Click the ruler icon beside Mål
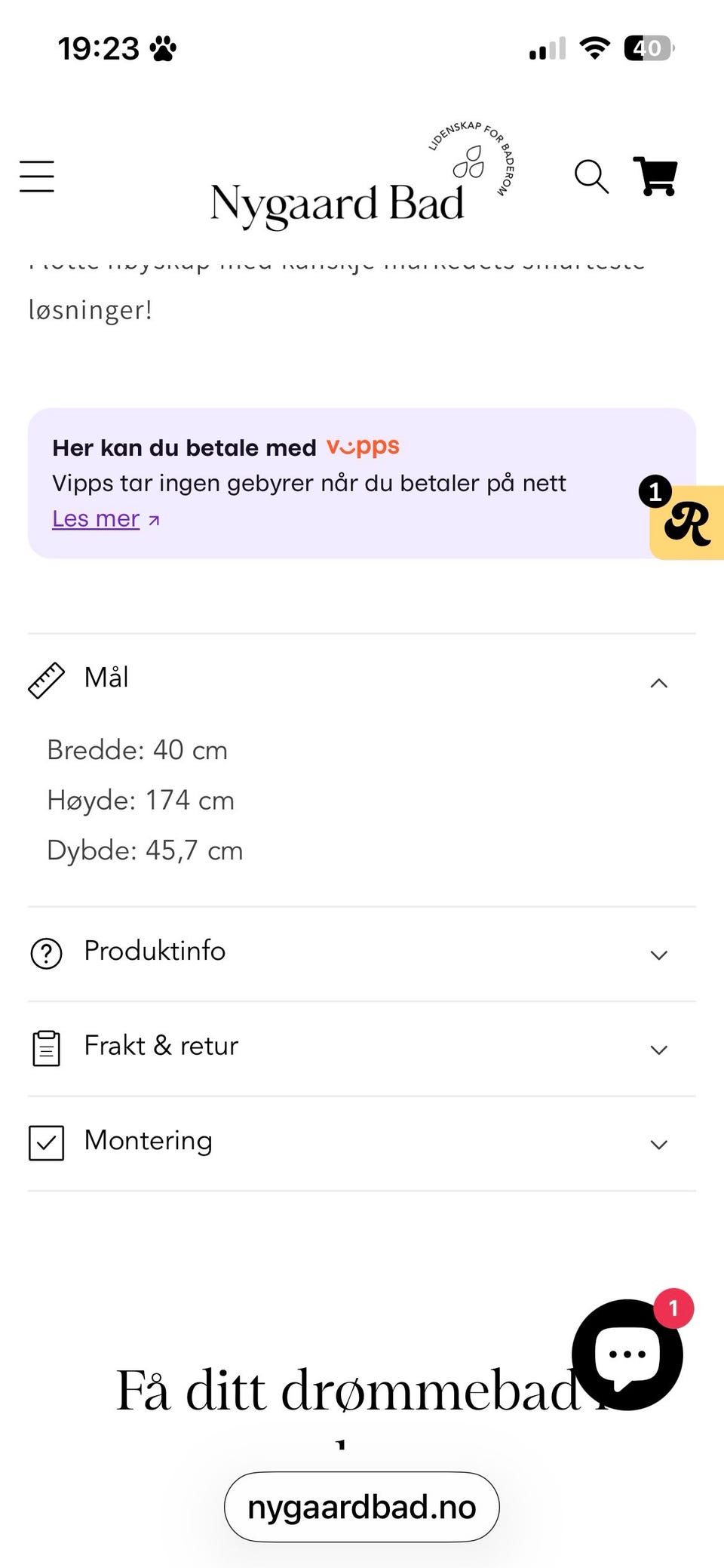This screenshot has height=1568, width=724. (47, 678)
